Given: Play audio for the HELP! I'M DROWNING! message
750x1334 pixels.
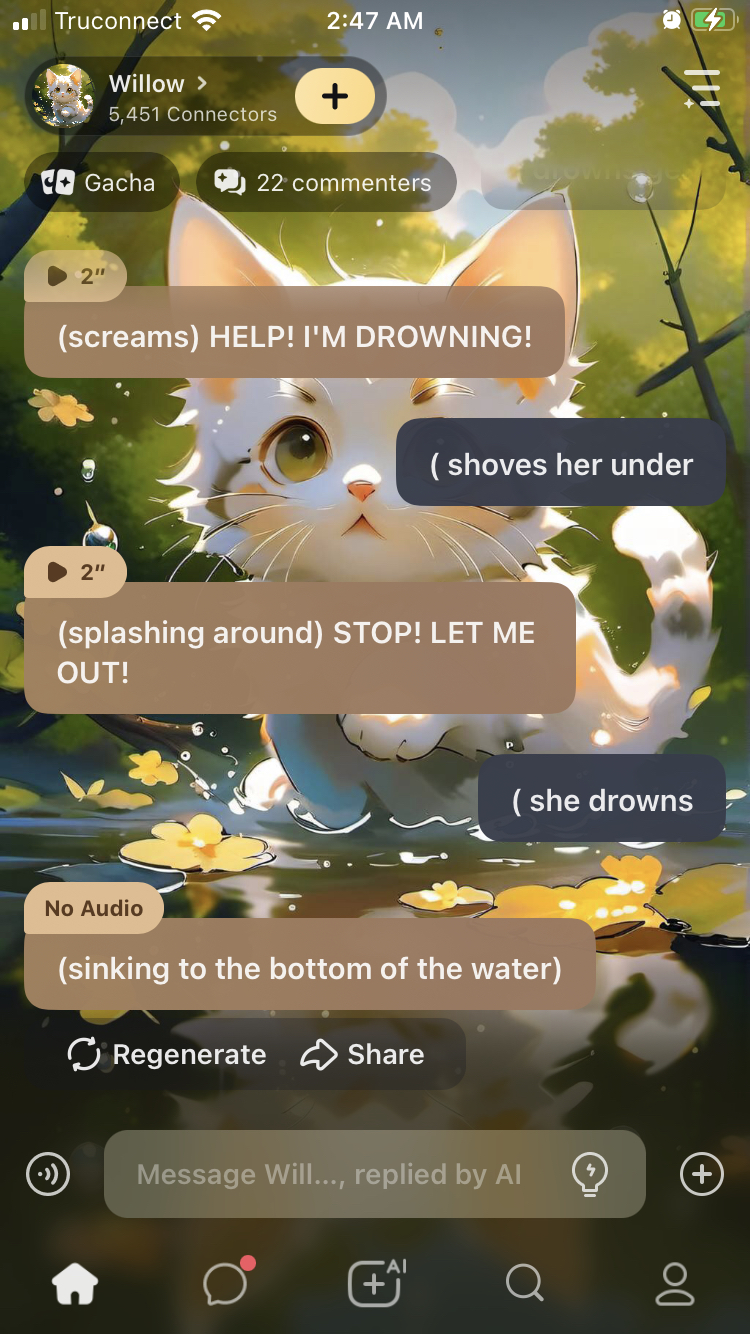Looking at the screenshot, I should (x=75, y=276).
